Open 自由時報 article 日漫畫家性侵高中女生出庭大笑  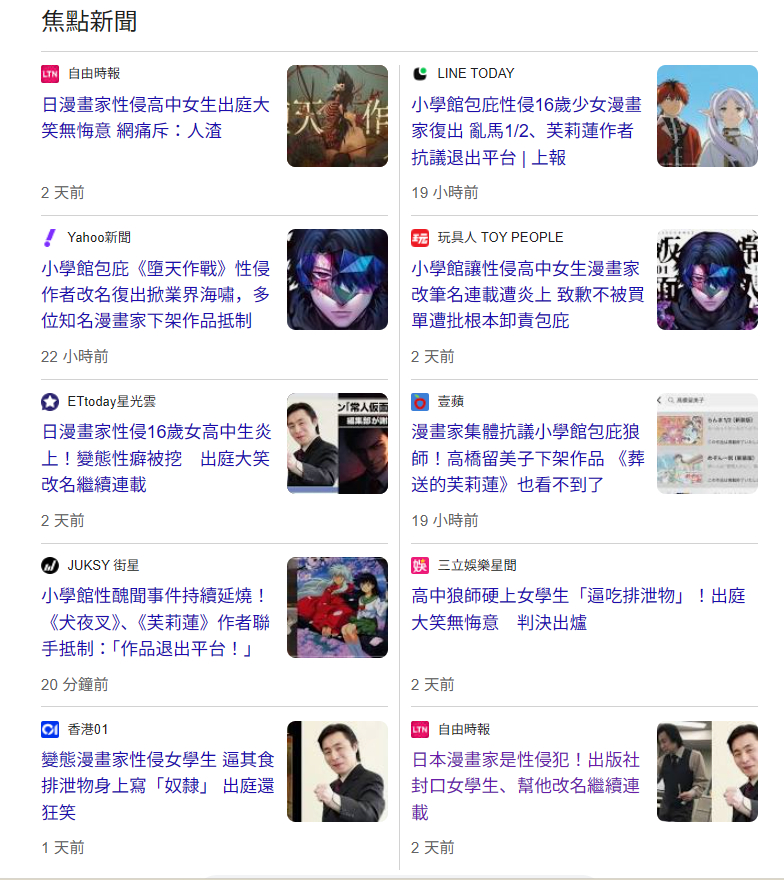click(x=155, y=117)
